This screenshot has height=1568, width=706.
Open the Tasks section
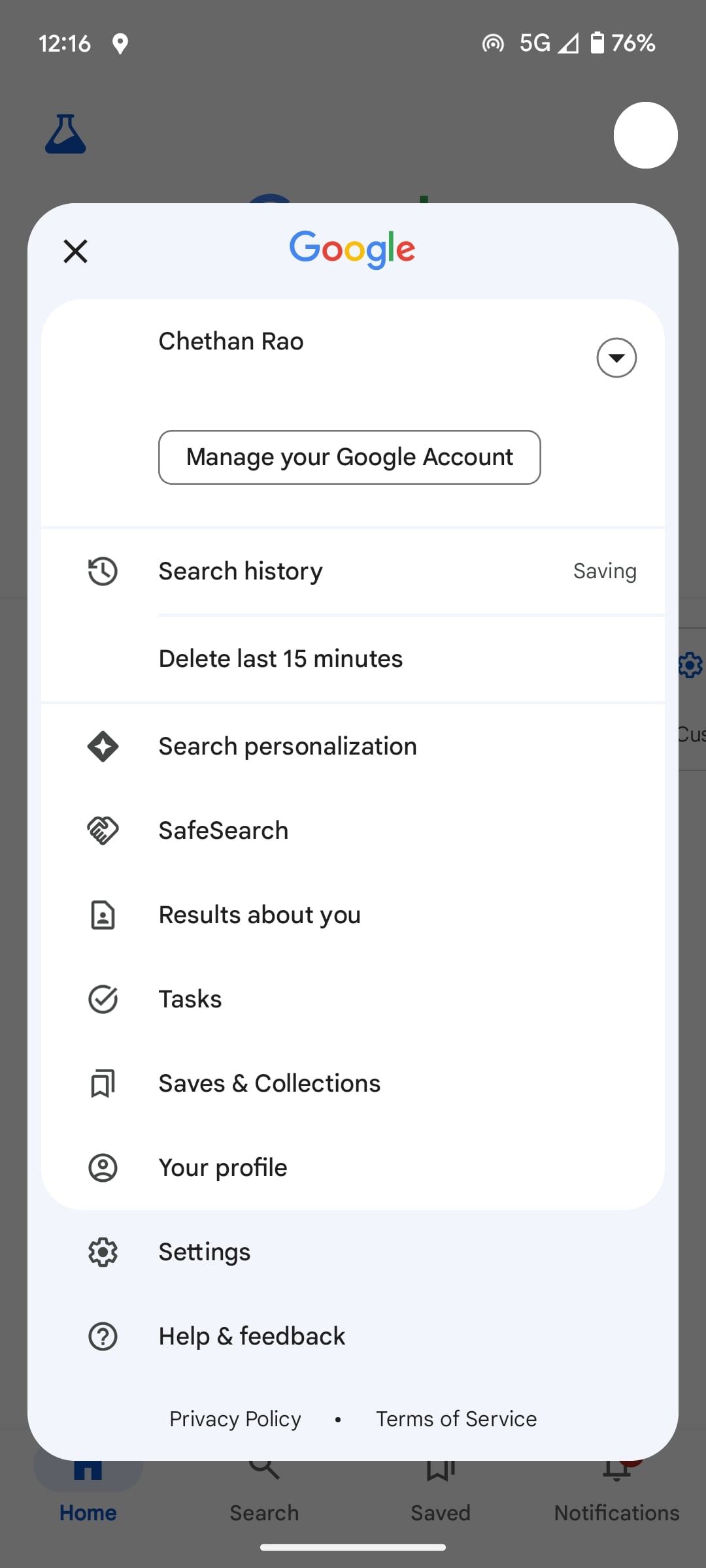[190, 998]
